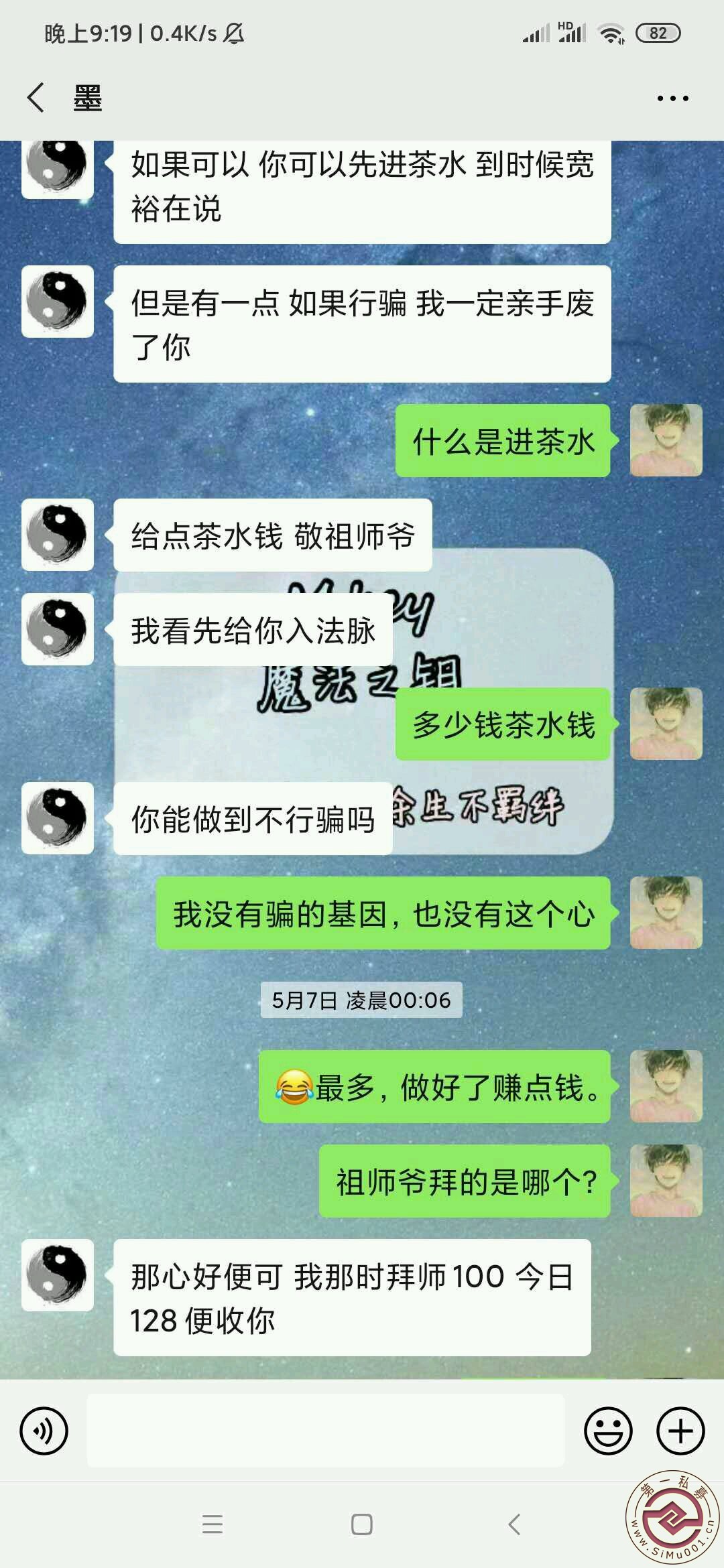724x1568 pixels.
Task: Open my avatar beside 什么是进茶水
Action: point(666,440)
